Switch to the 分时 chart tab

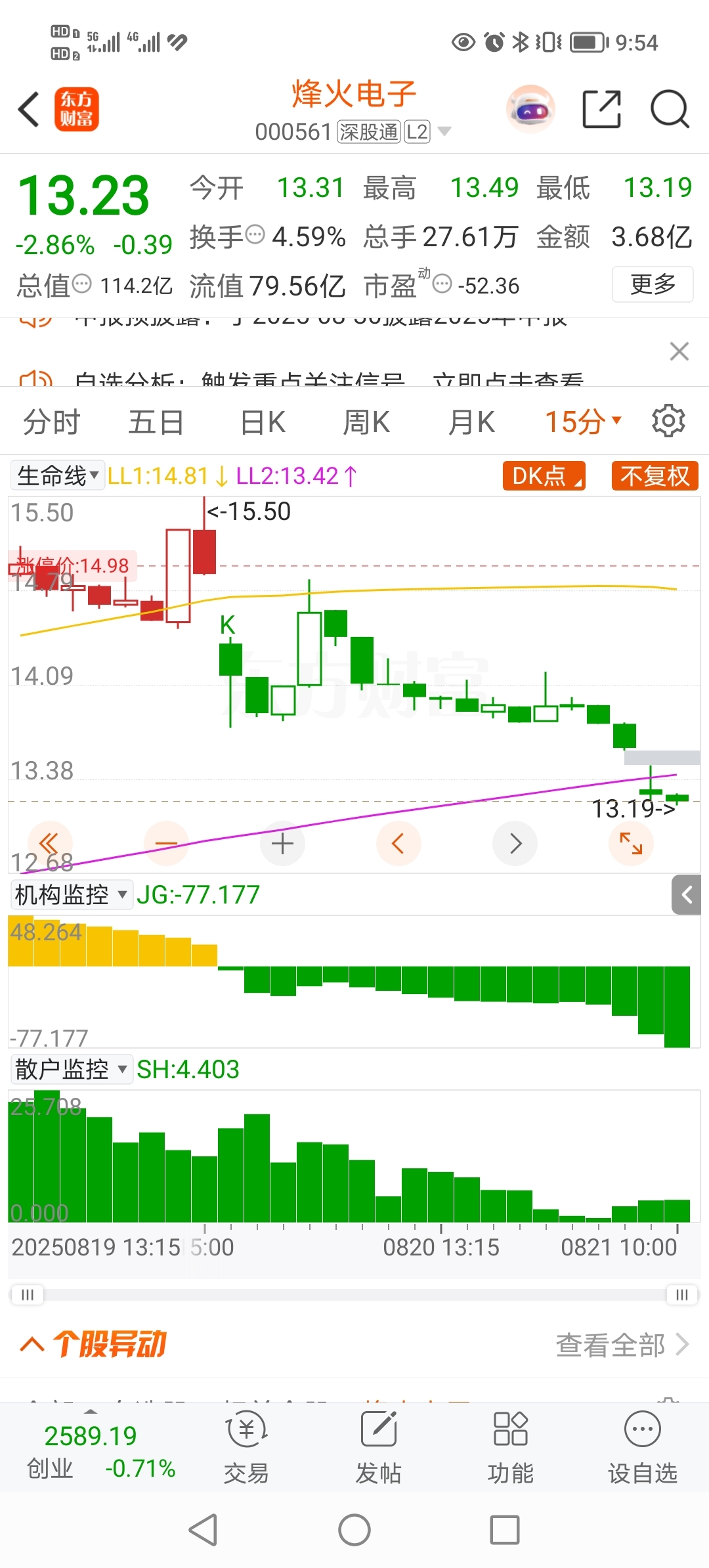(51, 422)
